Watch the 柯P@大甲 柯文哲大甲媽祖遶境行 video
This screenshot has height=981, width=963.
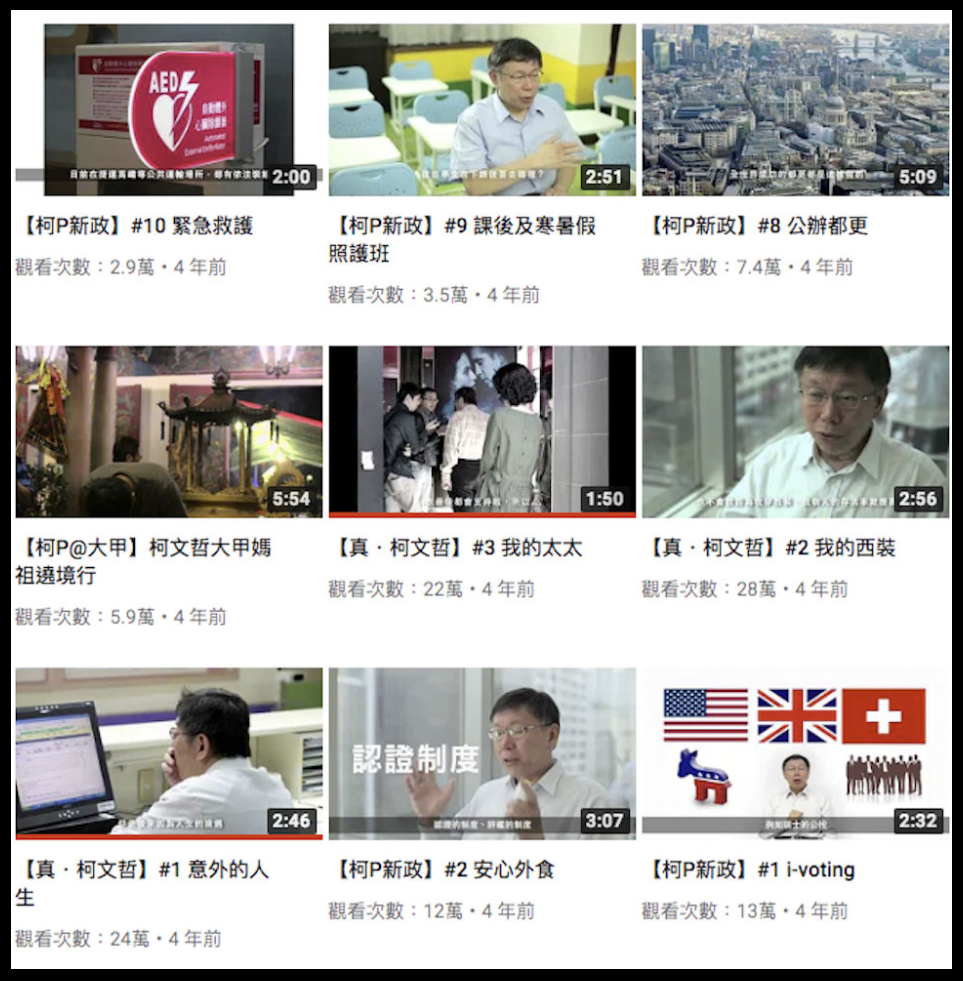169,432
